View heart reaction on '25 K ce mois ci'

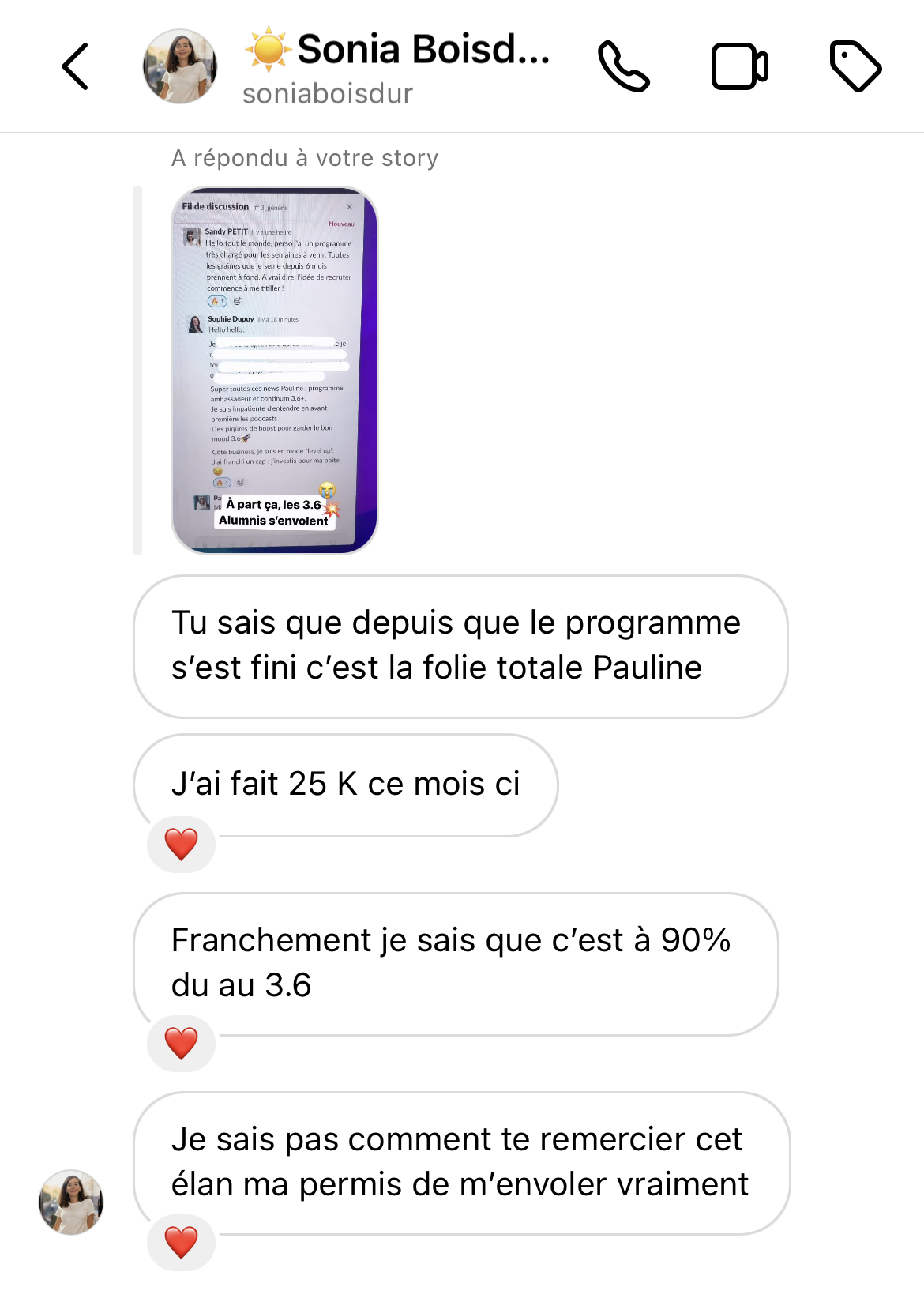pyautogui.click(x=181, y=845)
